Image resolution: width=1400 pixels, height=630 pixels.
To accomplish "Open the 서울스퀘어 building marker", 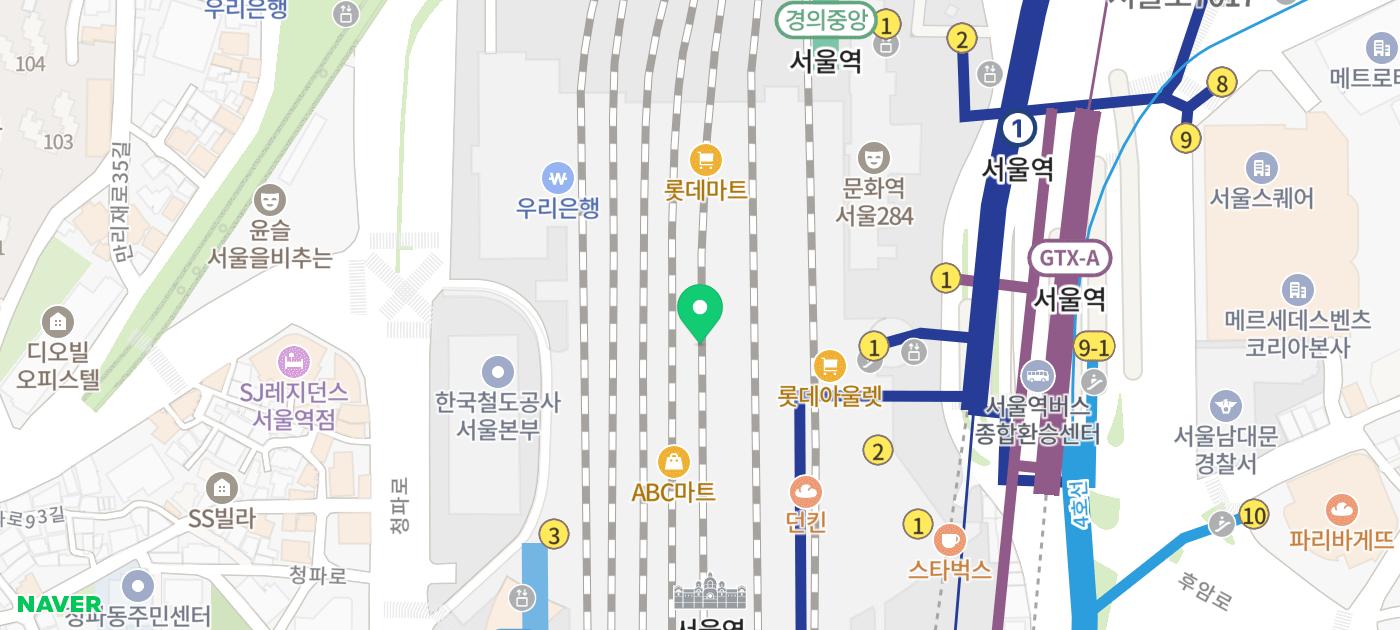I will pyautogui.click(x=1261, y=168).
